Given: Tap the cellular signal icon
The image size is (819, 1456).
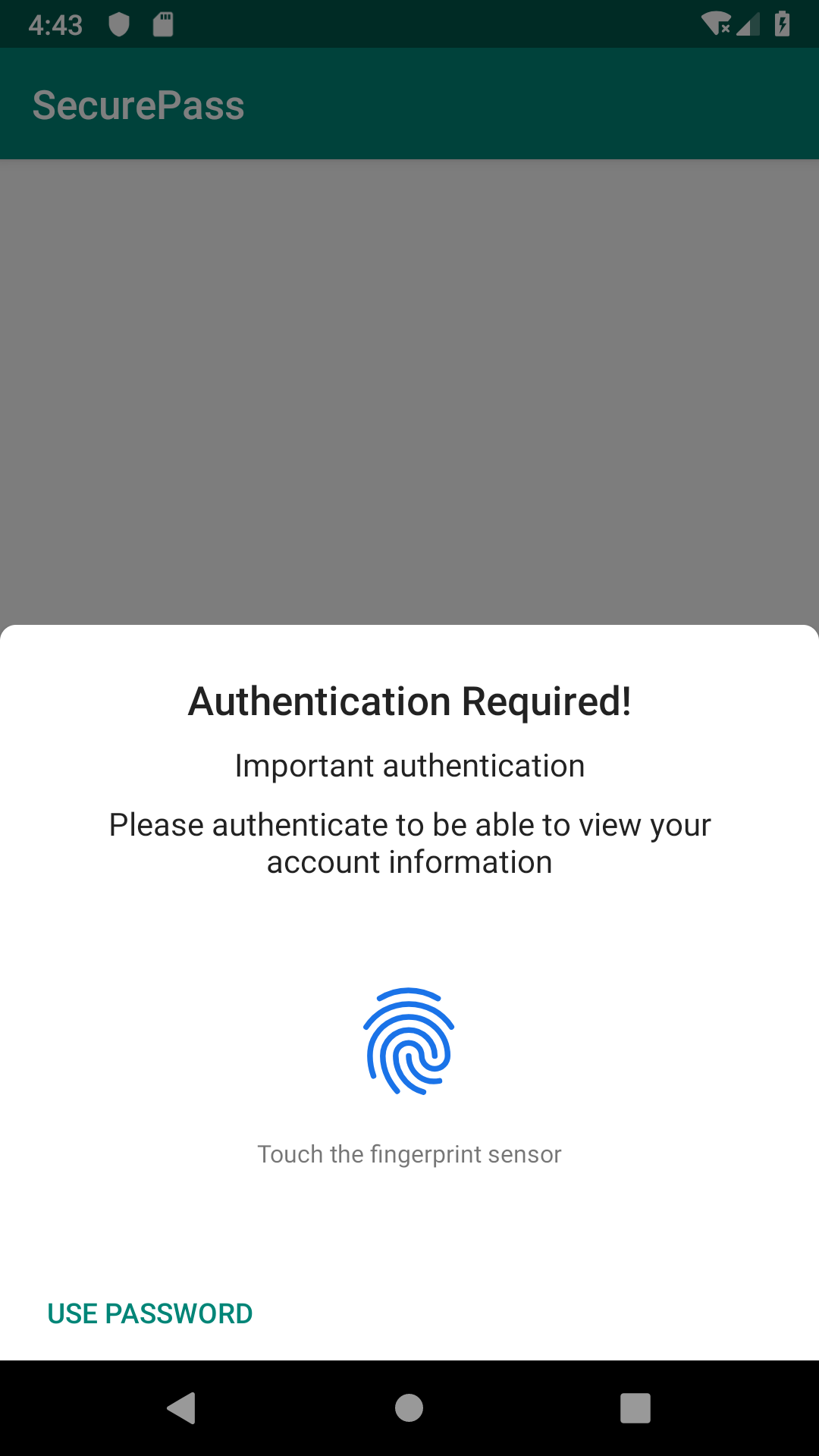Looking at the screenshot, I should [x=747, y=24].
